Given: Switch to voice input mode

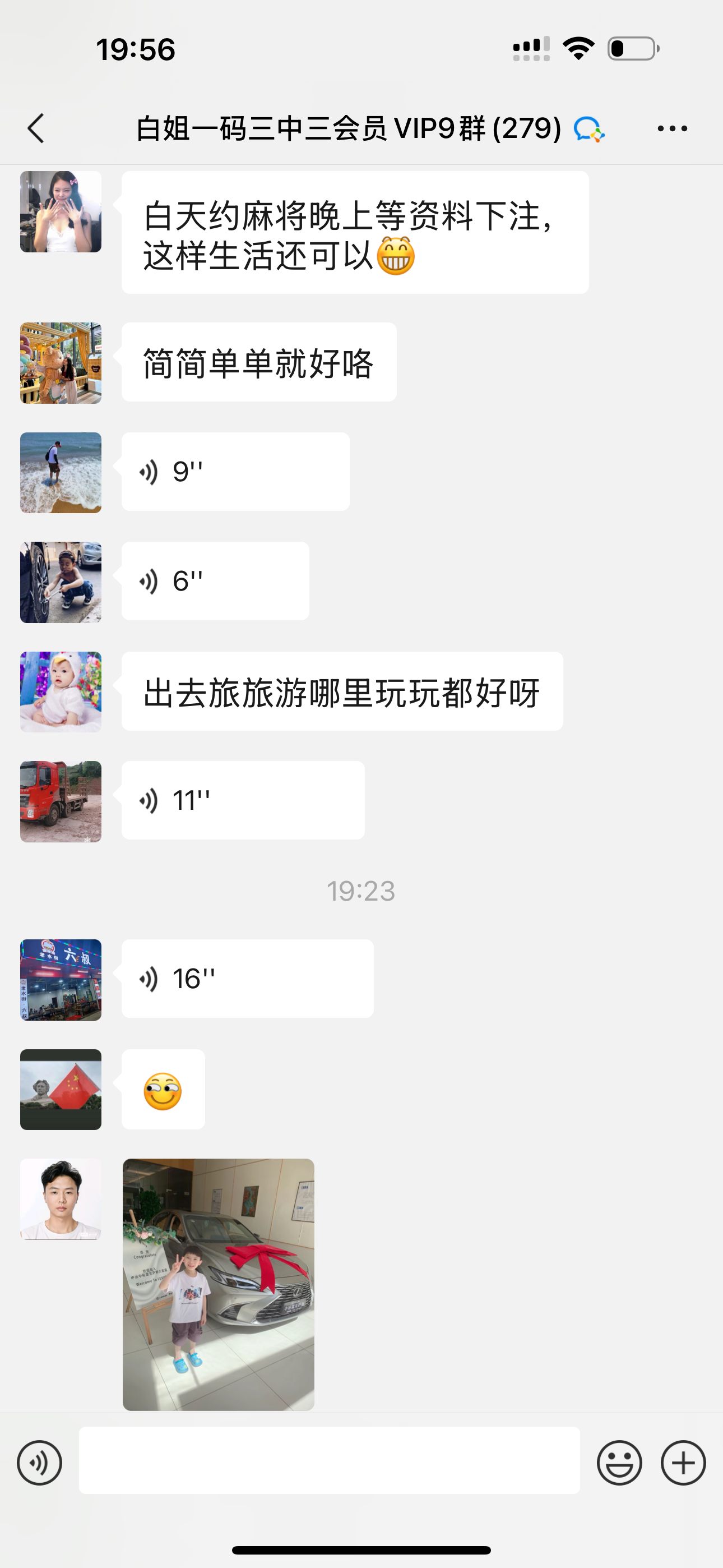Looking at the screenshot, I should (x=40, y=1463).
